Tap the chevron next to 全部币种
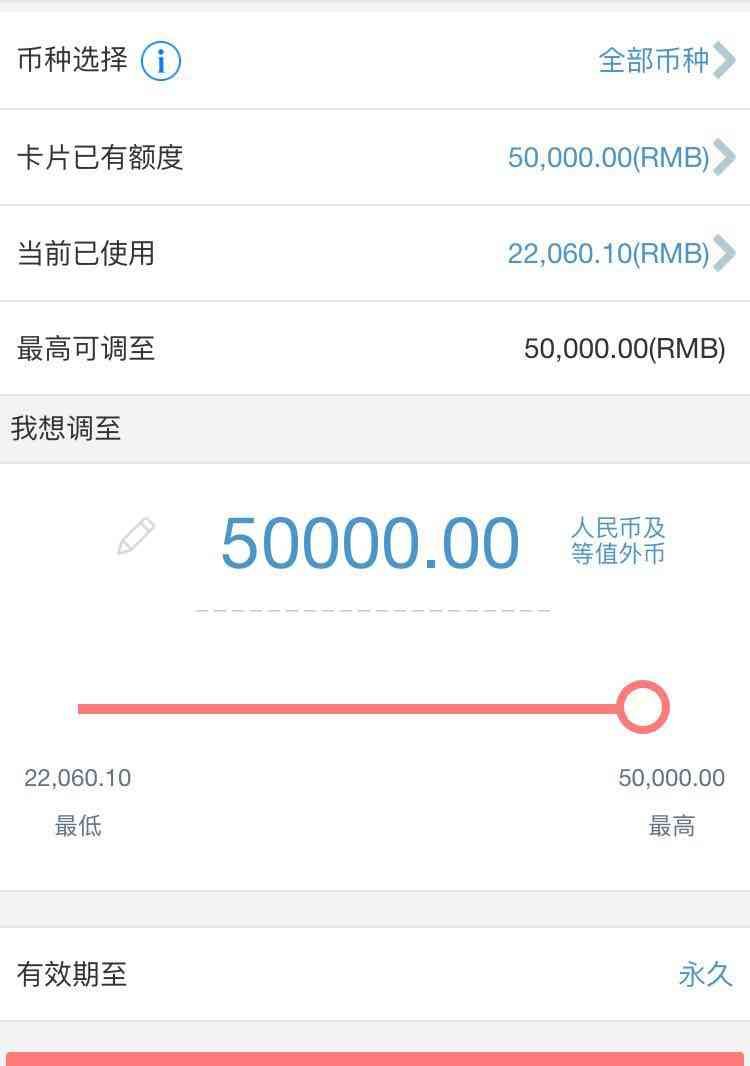The image size is (750, 1066). coord(725,60)
